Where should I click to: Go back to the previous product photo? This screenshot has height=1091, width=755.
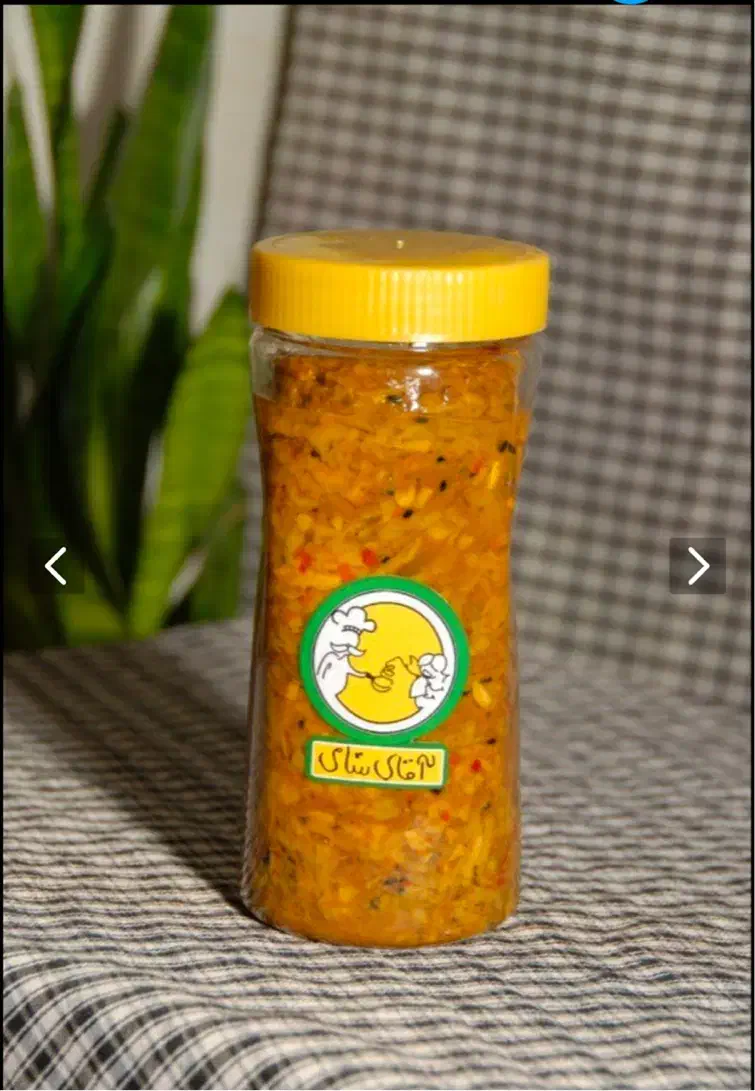pyautogui.click(x=56, y=566)
